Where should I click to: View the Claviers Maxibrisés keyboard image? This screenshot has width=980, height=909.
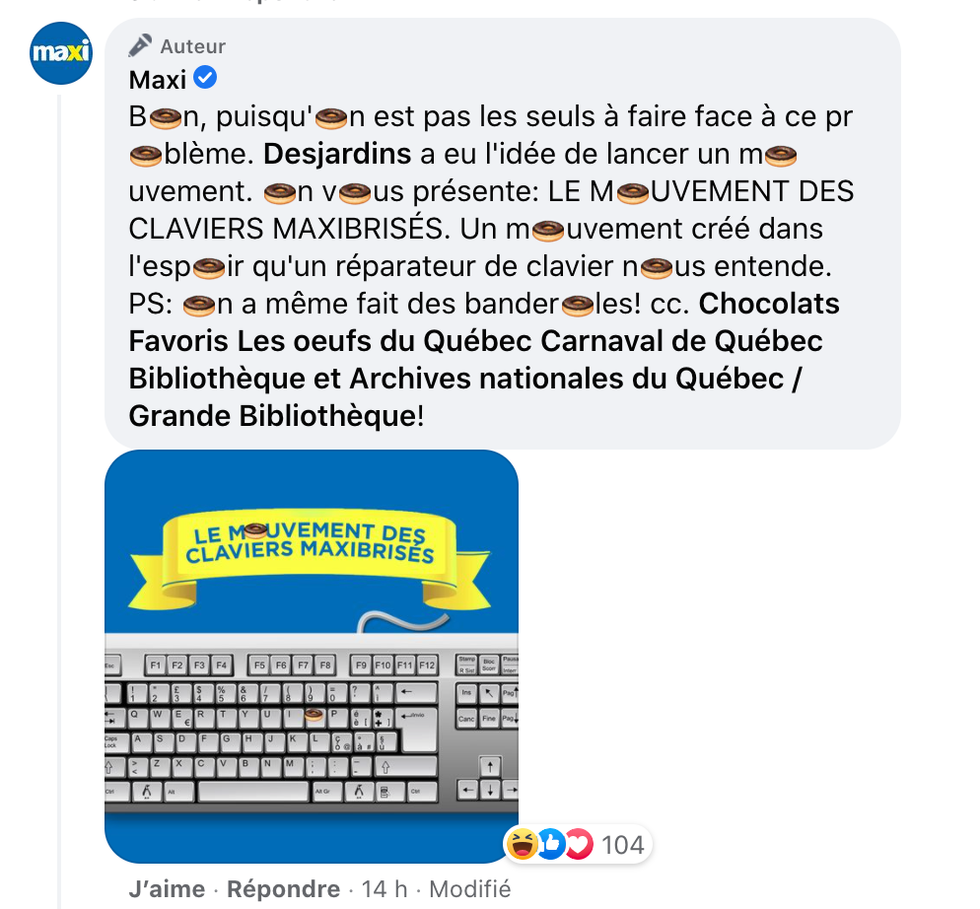click(311, 656)
